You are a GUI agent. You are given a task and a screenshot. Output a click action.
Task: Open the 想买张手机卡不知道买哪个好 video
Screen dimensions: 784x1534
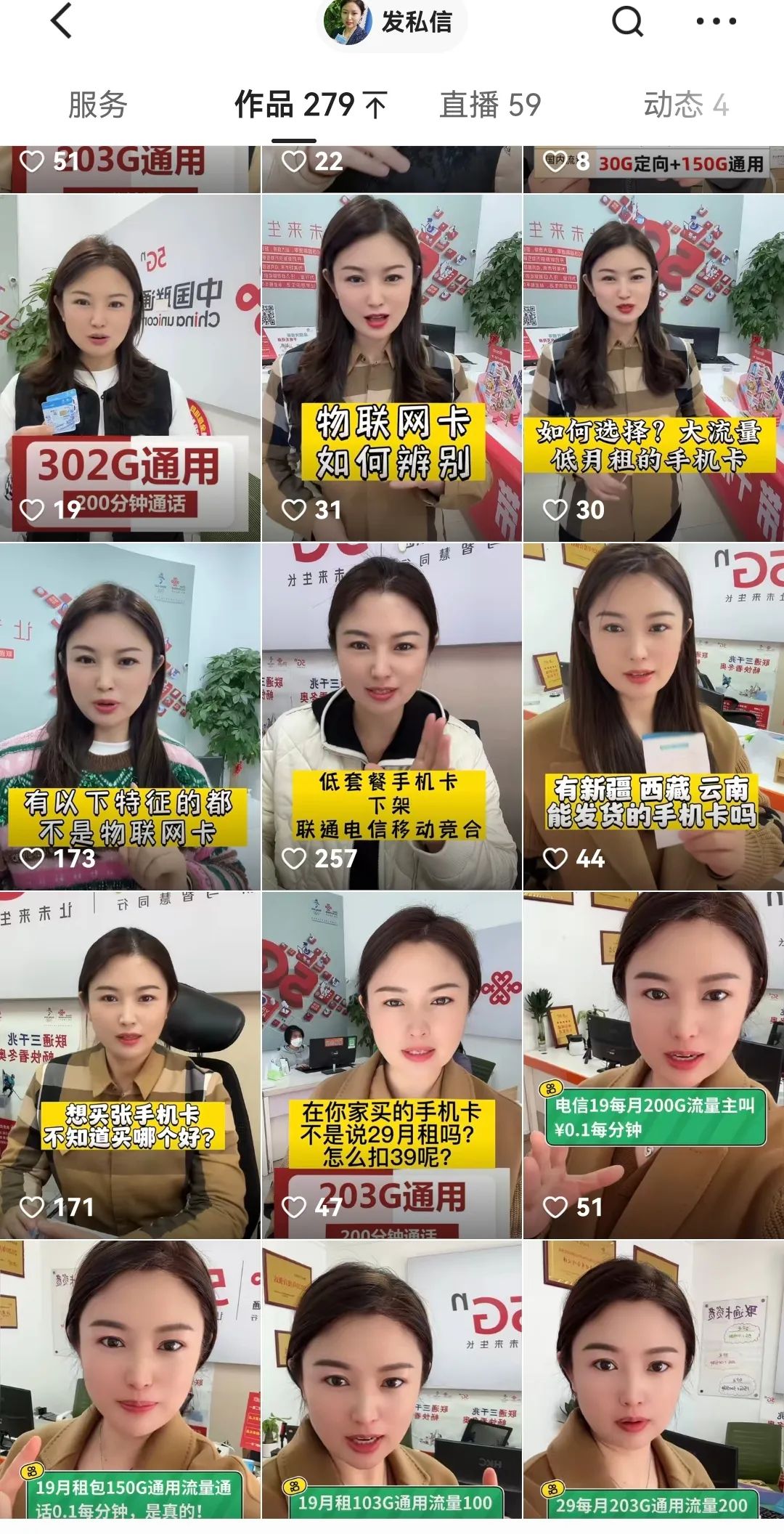click(x=130, y=1065)
